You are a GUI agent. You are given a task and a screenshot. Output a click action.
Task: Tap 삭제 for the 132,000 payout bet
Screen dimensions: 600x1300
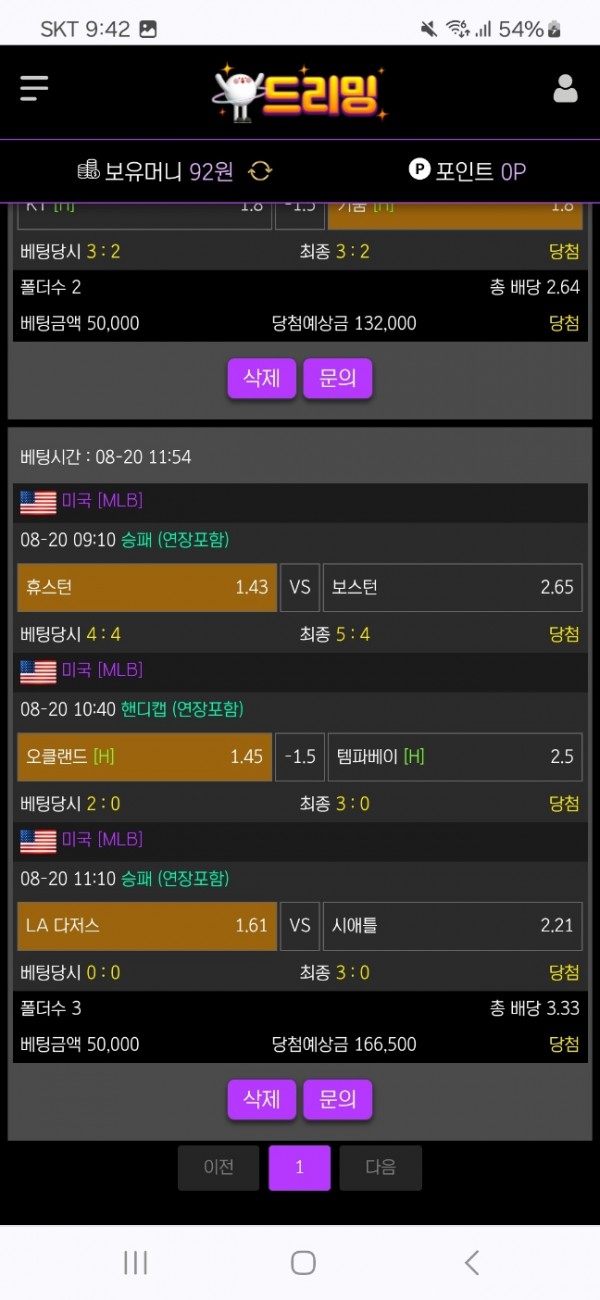tap(261, 379)
